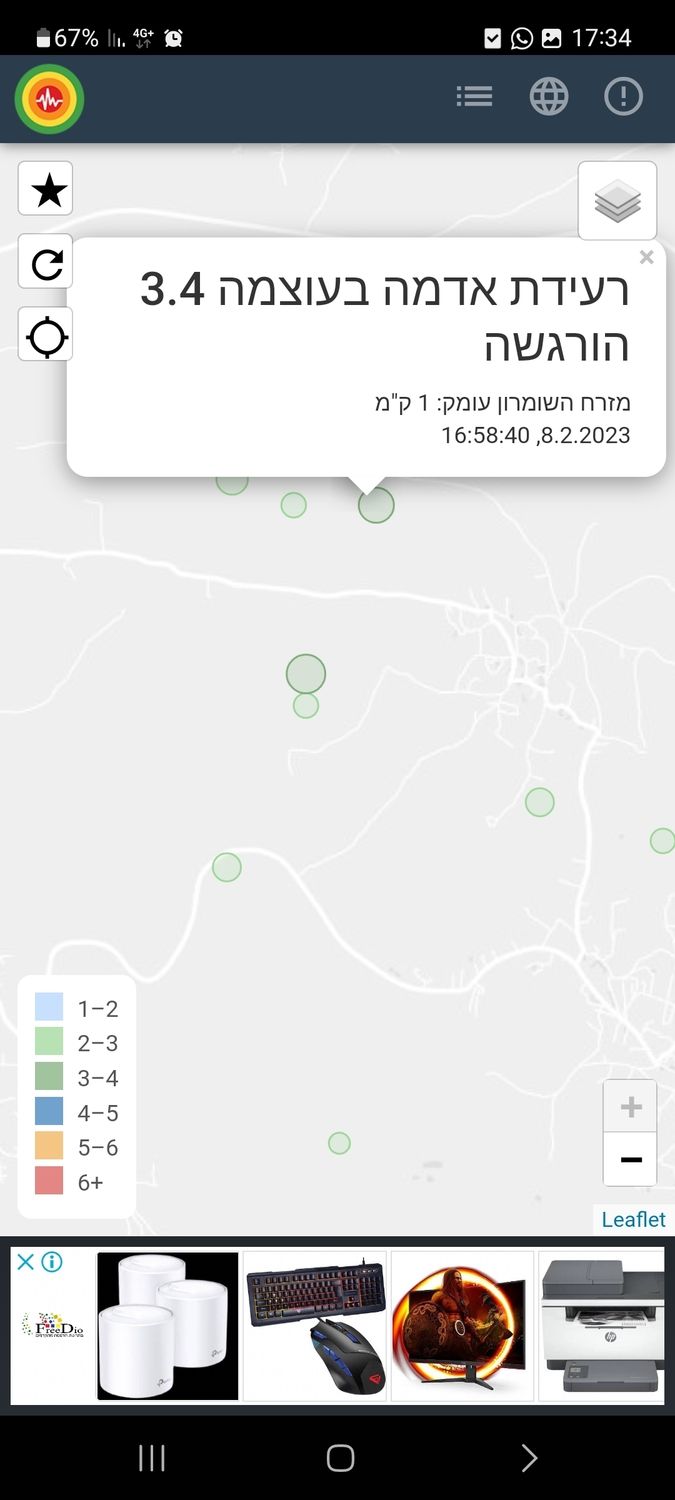
Task: Center map on my location
Action: tap(46, 336)
